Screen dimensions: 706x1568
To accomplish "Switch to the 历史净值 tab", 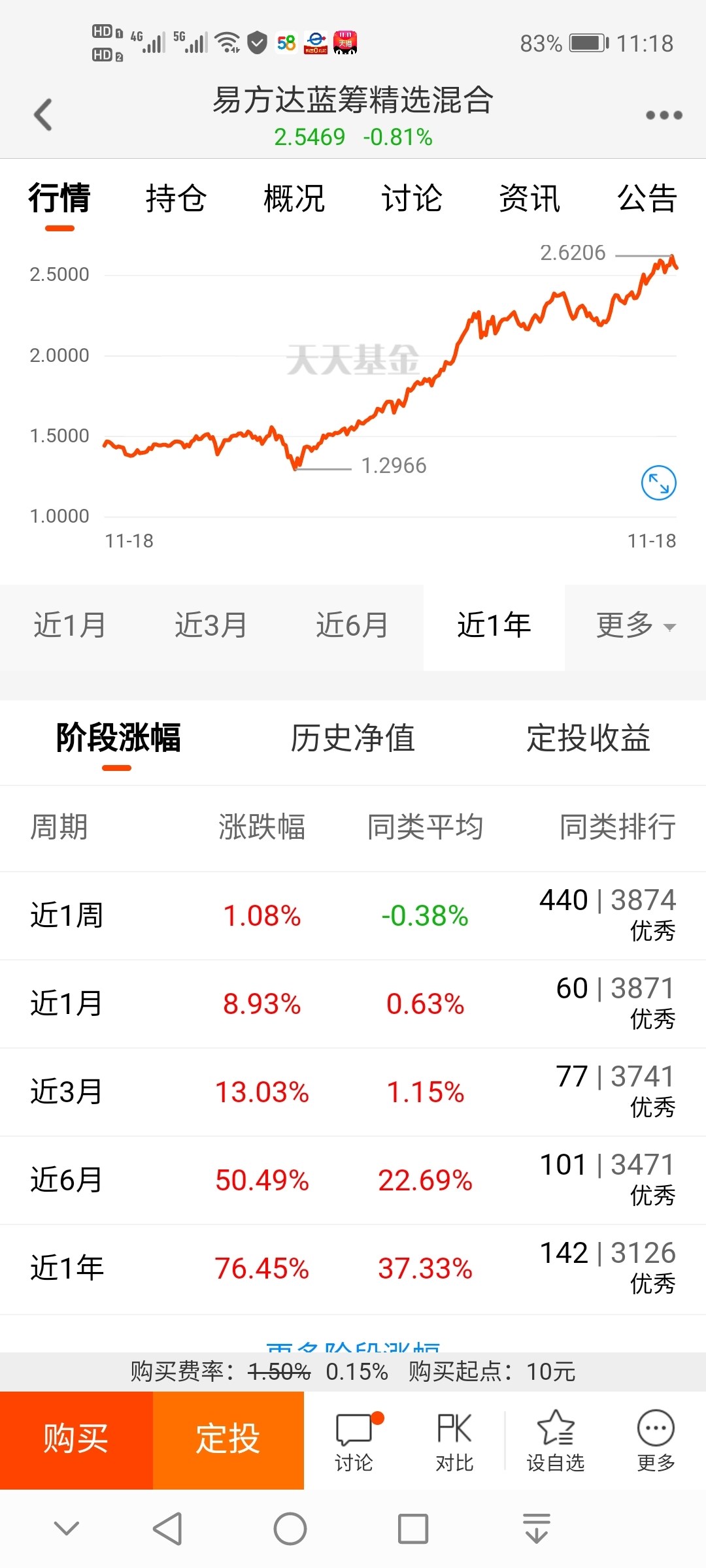I will (353, 739).
